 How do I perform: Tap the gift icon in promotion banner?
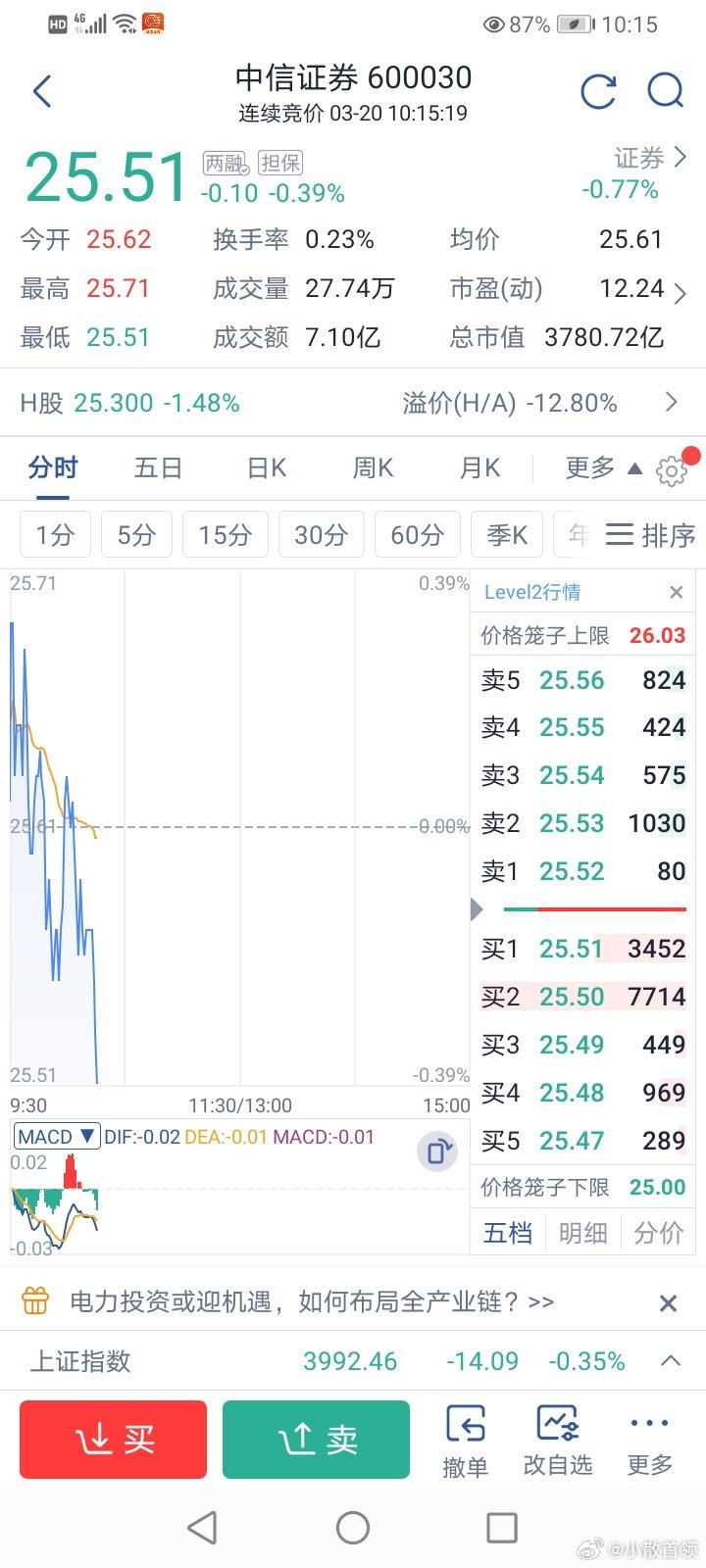click(35, 1300)
